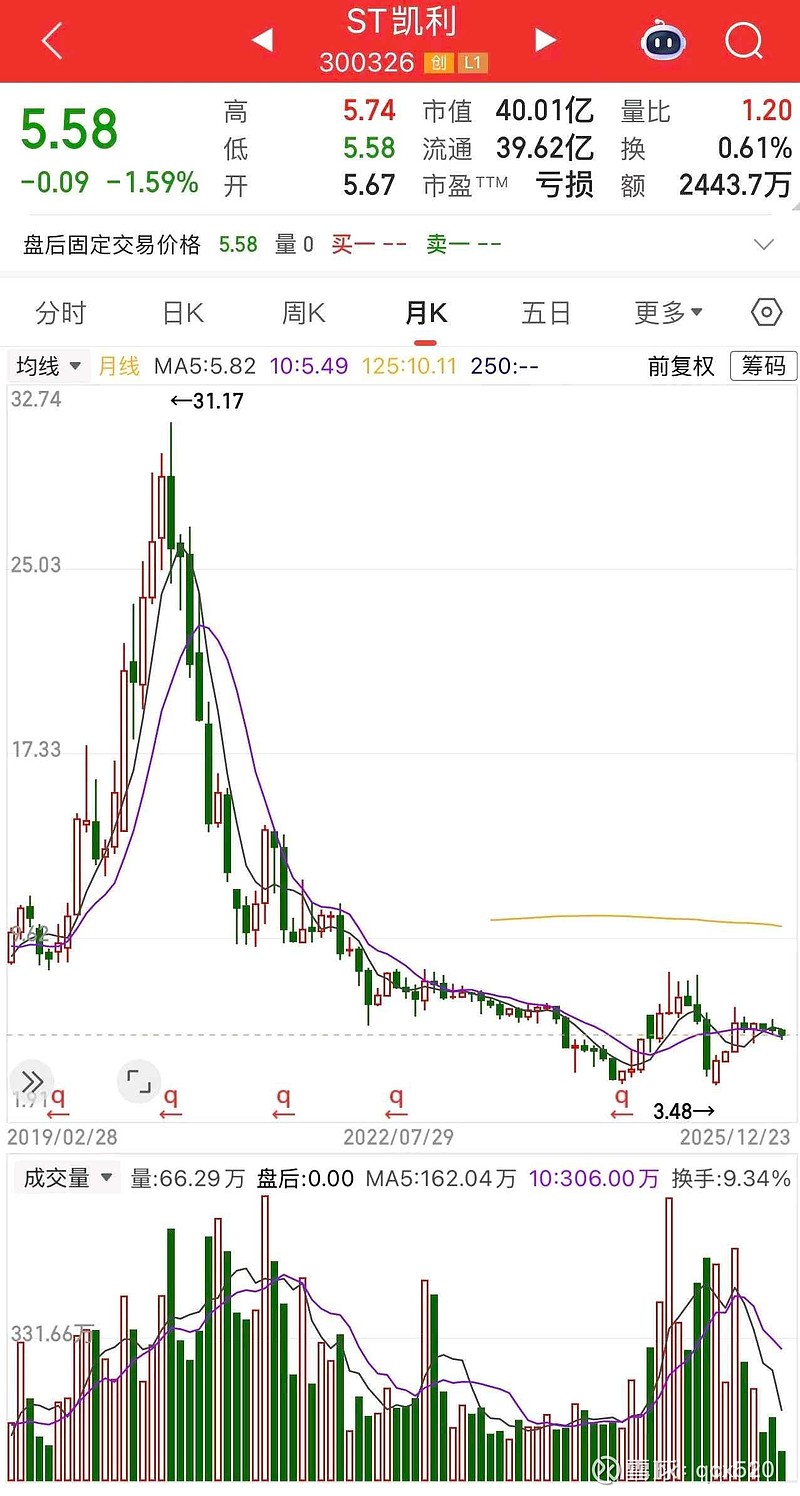Switch to next stock via right triangle arrow
This screenshot has height=1496, width=800.
[544, 40]
